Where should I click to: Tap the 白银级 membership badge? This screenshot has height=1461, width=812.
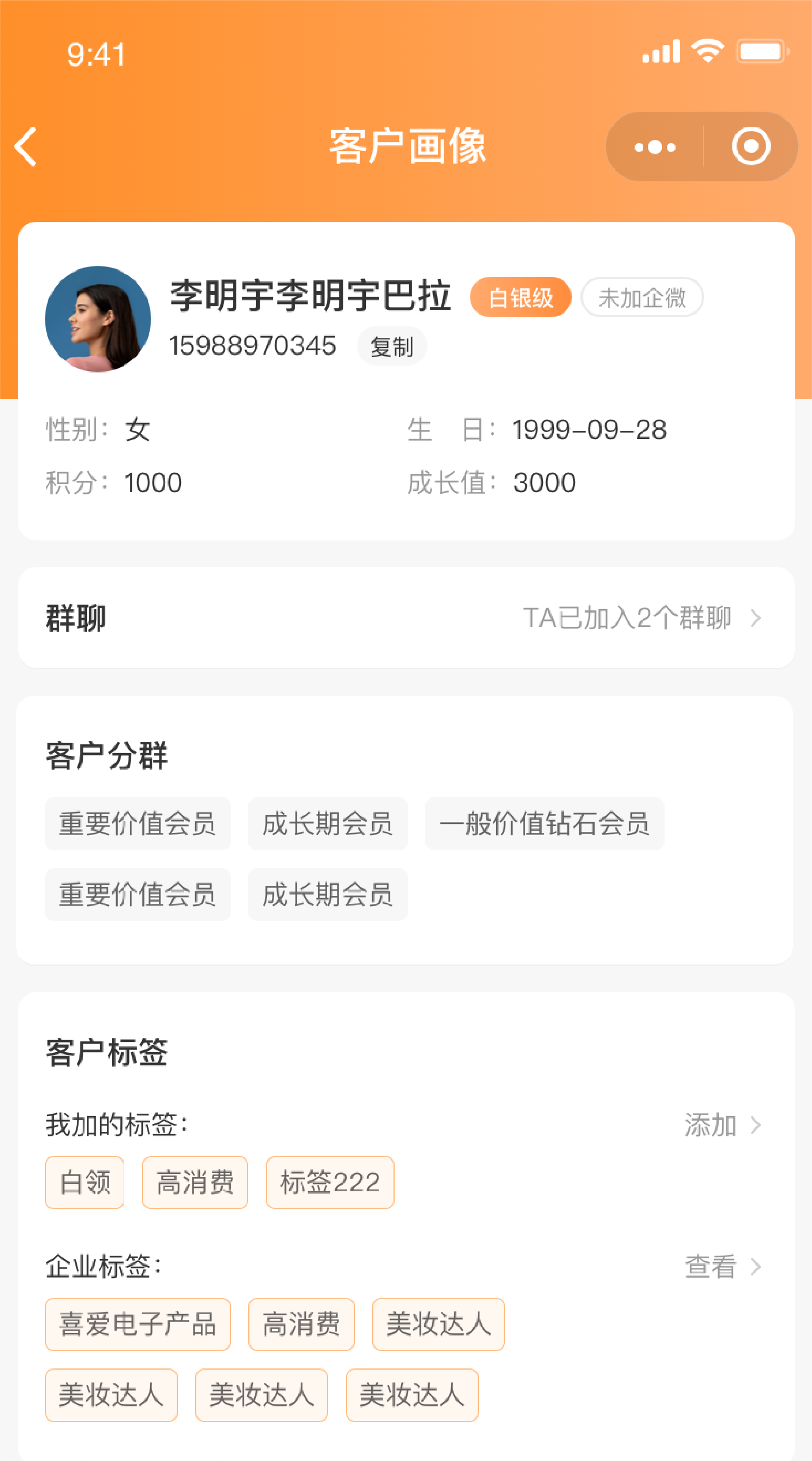coord(520,298)
